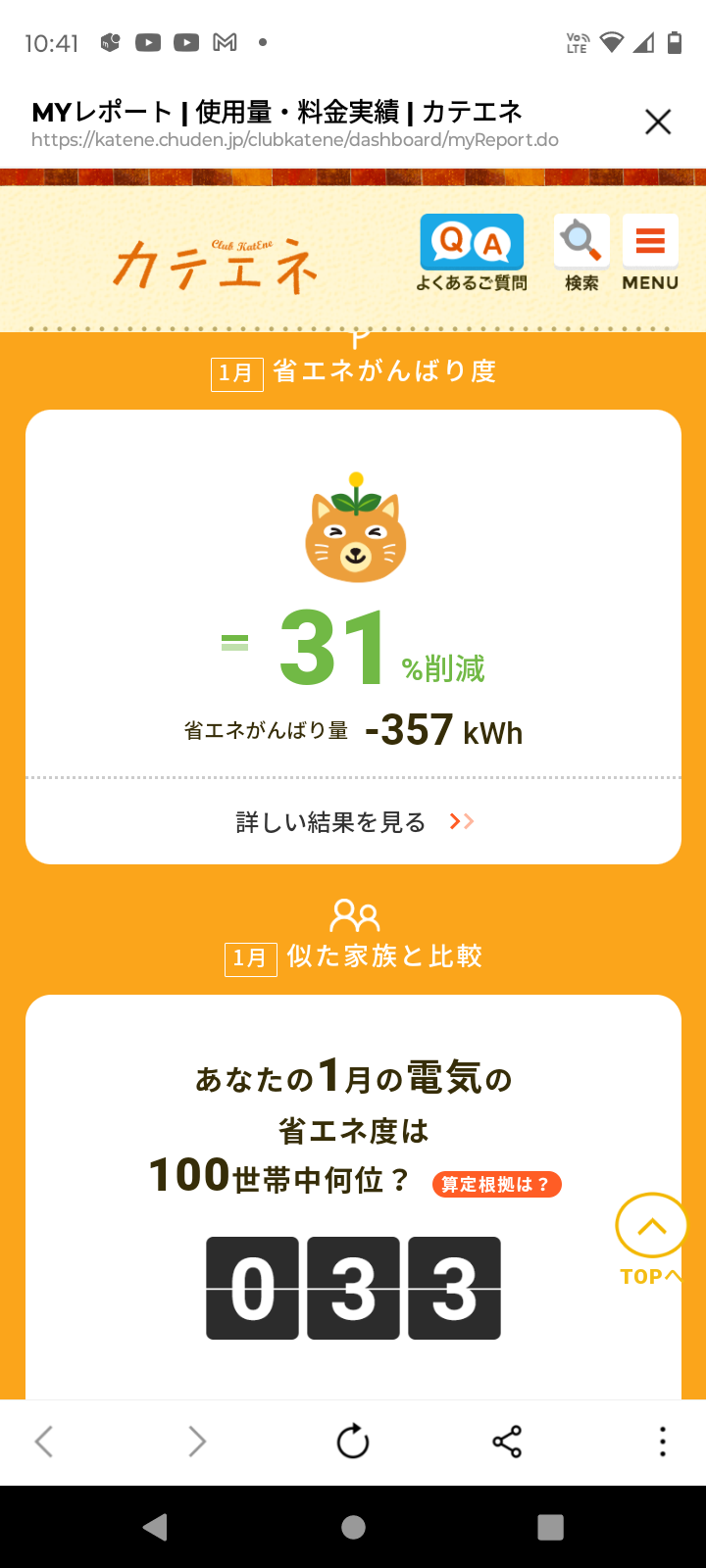View 詳しい結果を見る detailed results
The image size is (706, 1568).
pyautogui.click(x=353, y=821)
